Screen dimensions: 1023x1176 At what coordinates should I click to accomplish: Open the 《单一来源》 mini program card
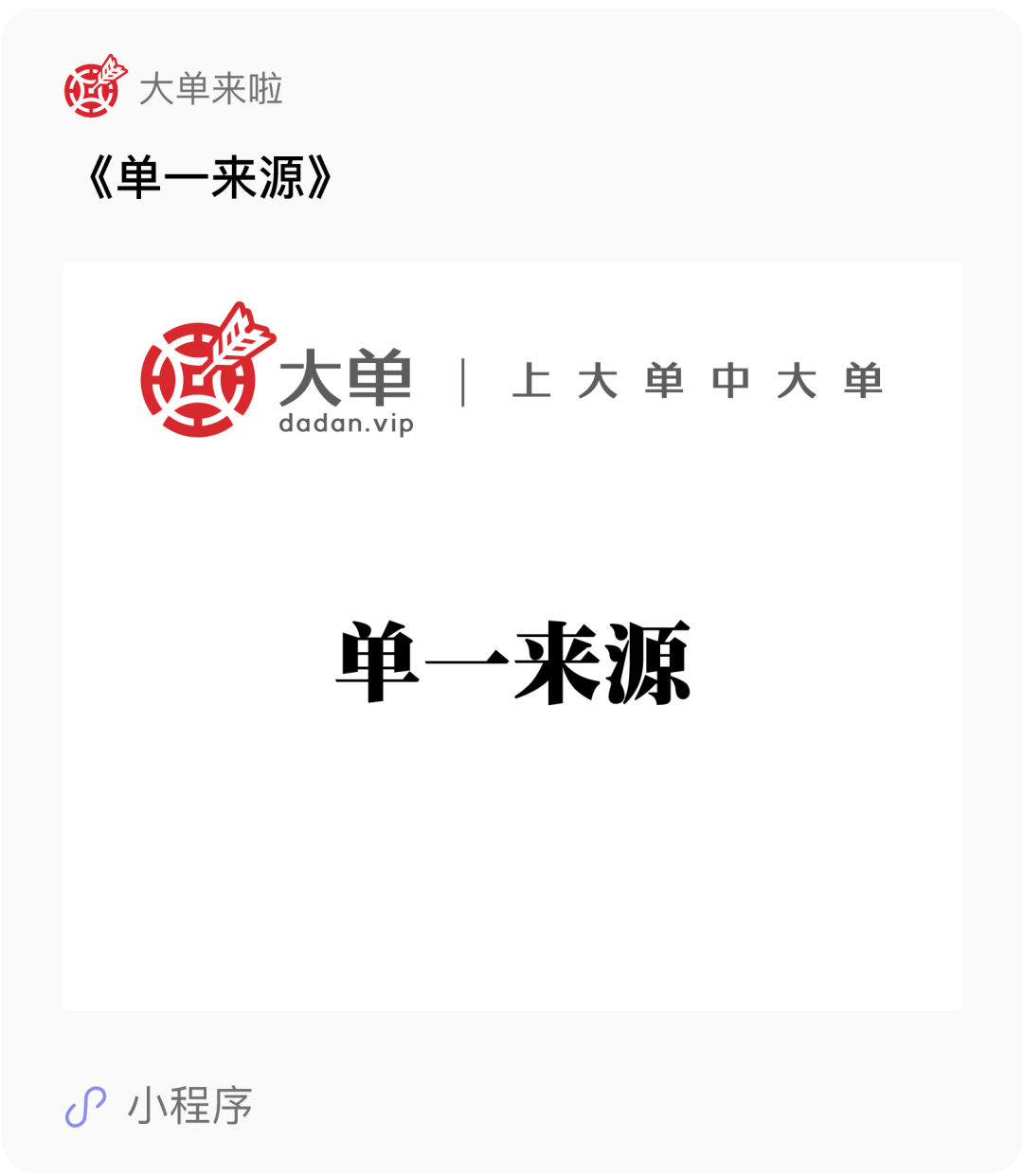tap(511, 635)
